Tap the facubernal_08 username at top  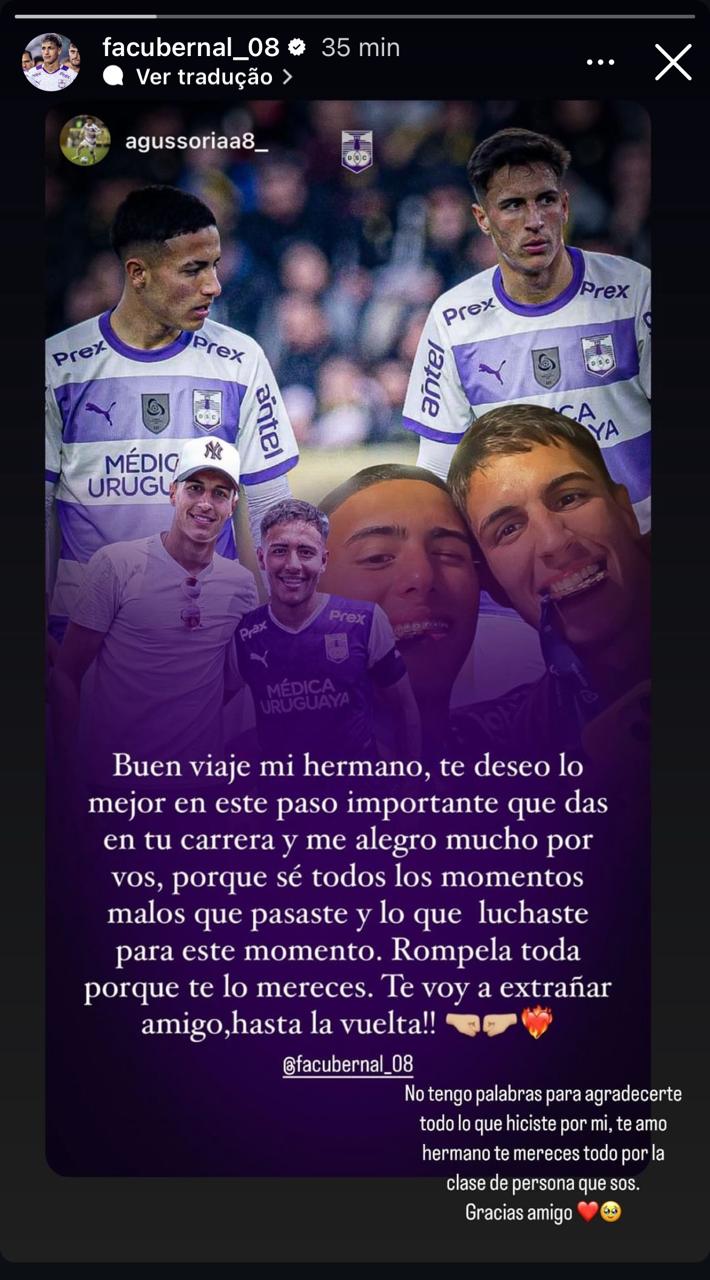coord(190,46)
